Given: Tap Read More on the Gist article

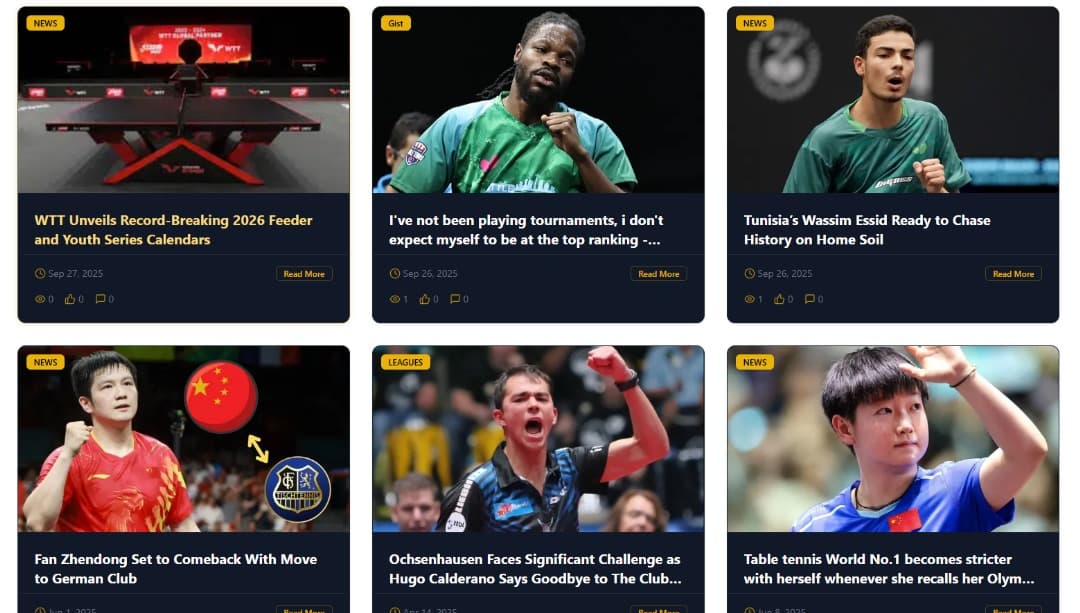Looking at the screenshot, I should tap(658, 274).
